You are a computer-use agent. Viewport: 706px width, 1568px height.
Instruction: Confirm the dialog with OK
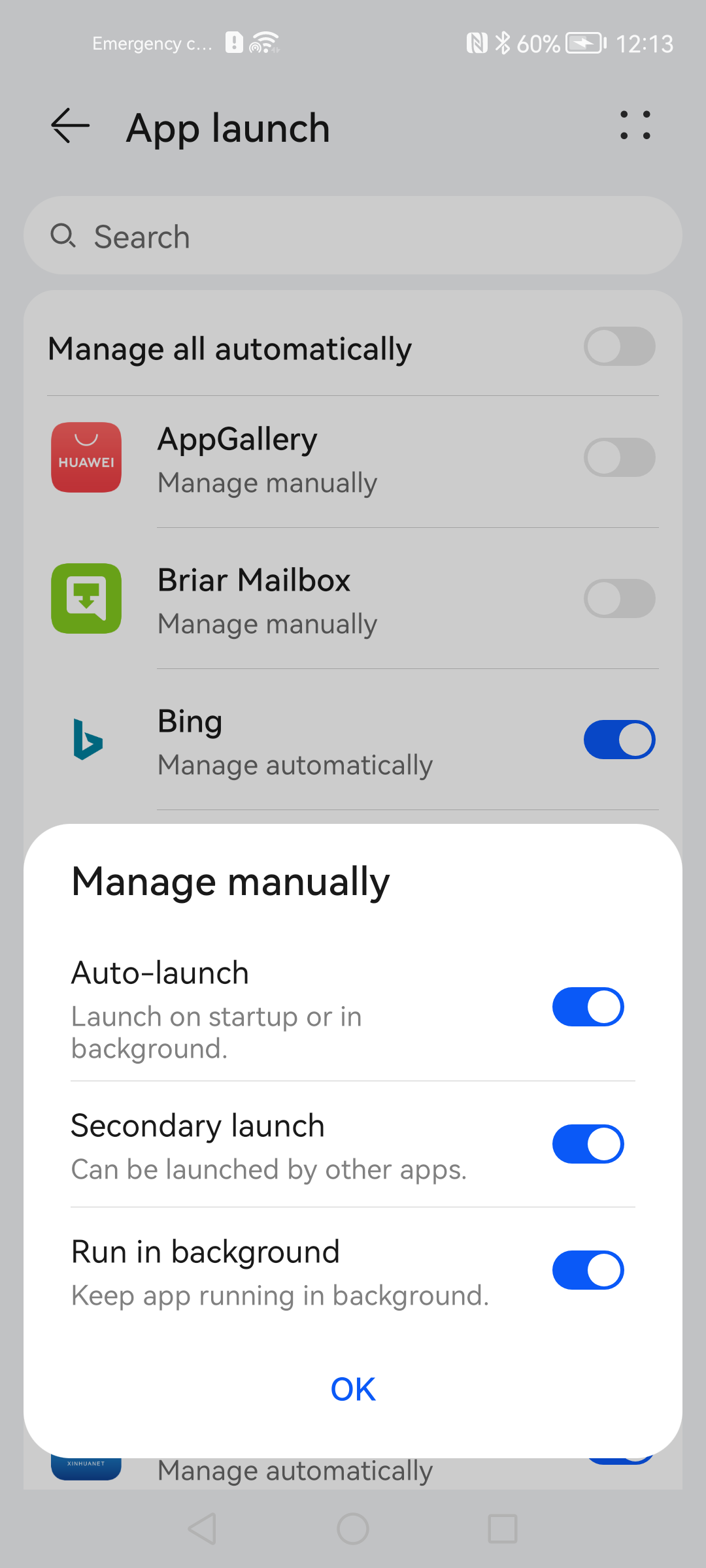353,1390
